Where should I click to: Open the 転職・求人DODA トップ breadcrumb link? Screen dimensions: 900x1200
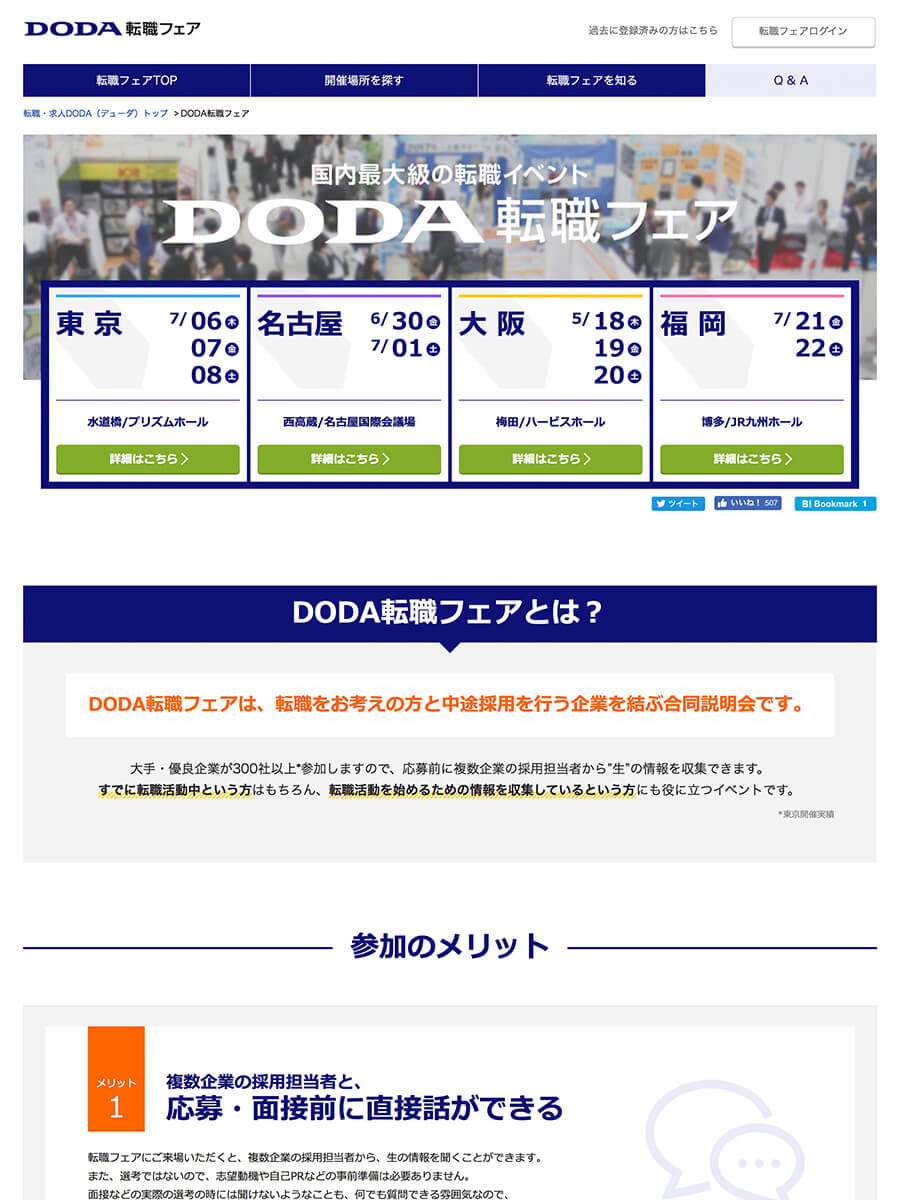pos(95,114)
